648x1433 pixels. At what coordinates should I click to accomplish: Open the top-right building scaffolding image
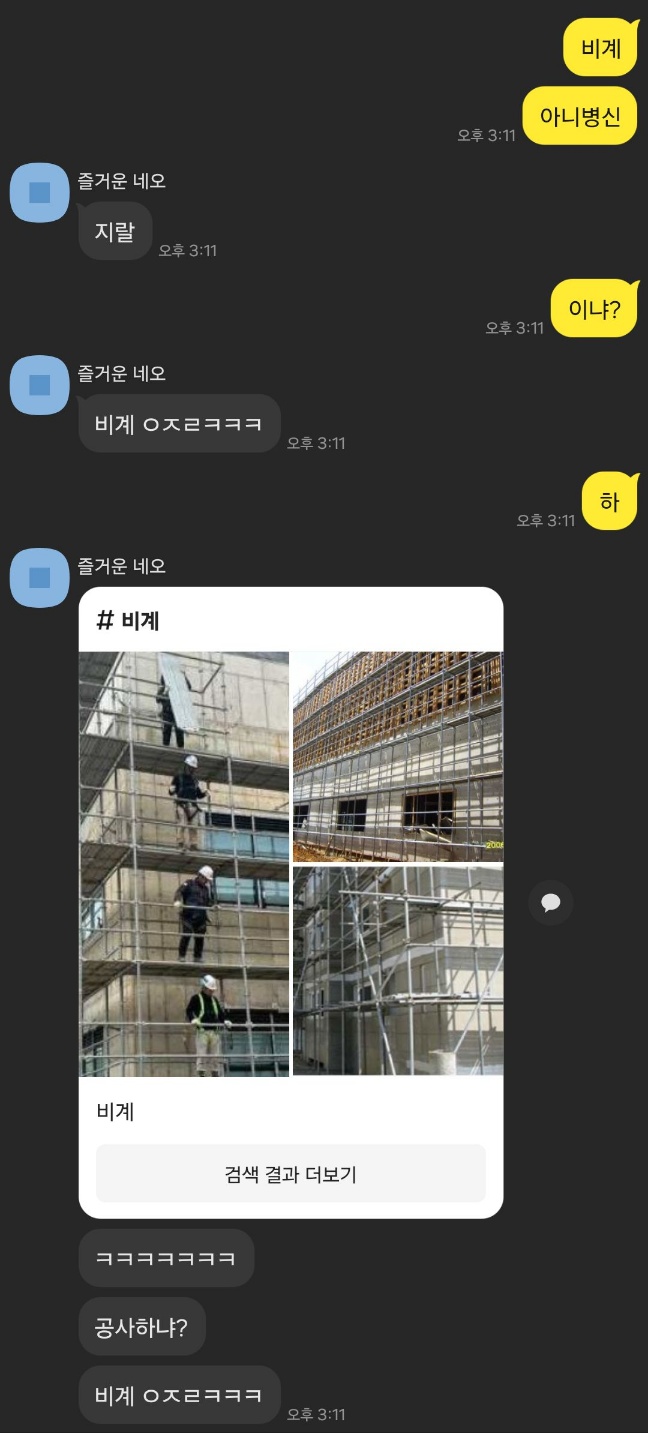click(x=397, y=756)
